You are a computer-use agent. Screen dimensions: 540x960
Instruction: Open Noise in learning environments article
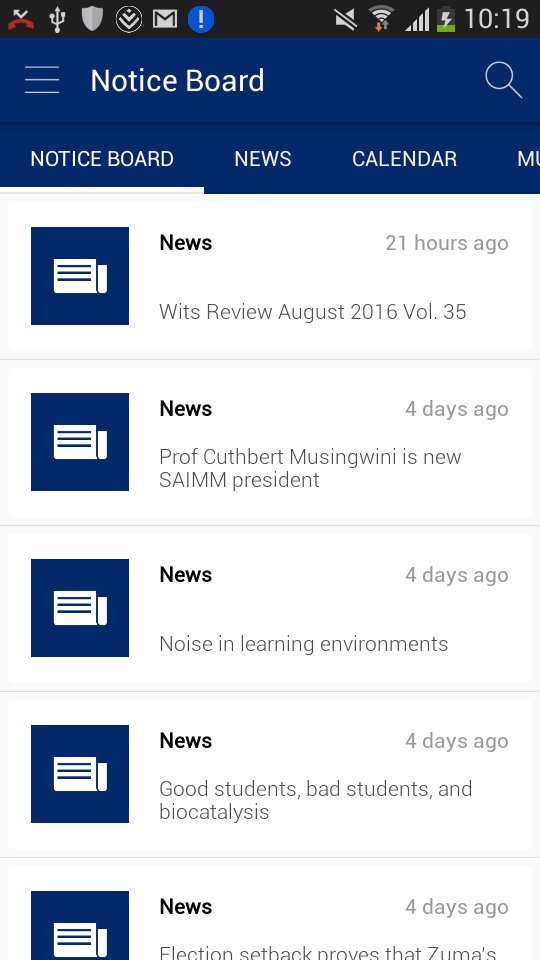[270, 608]
